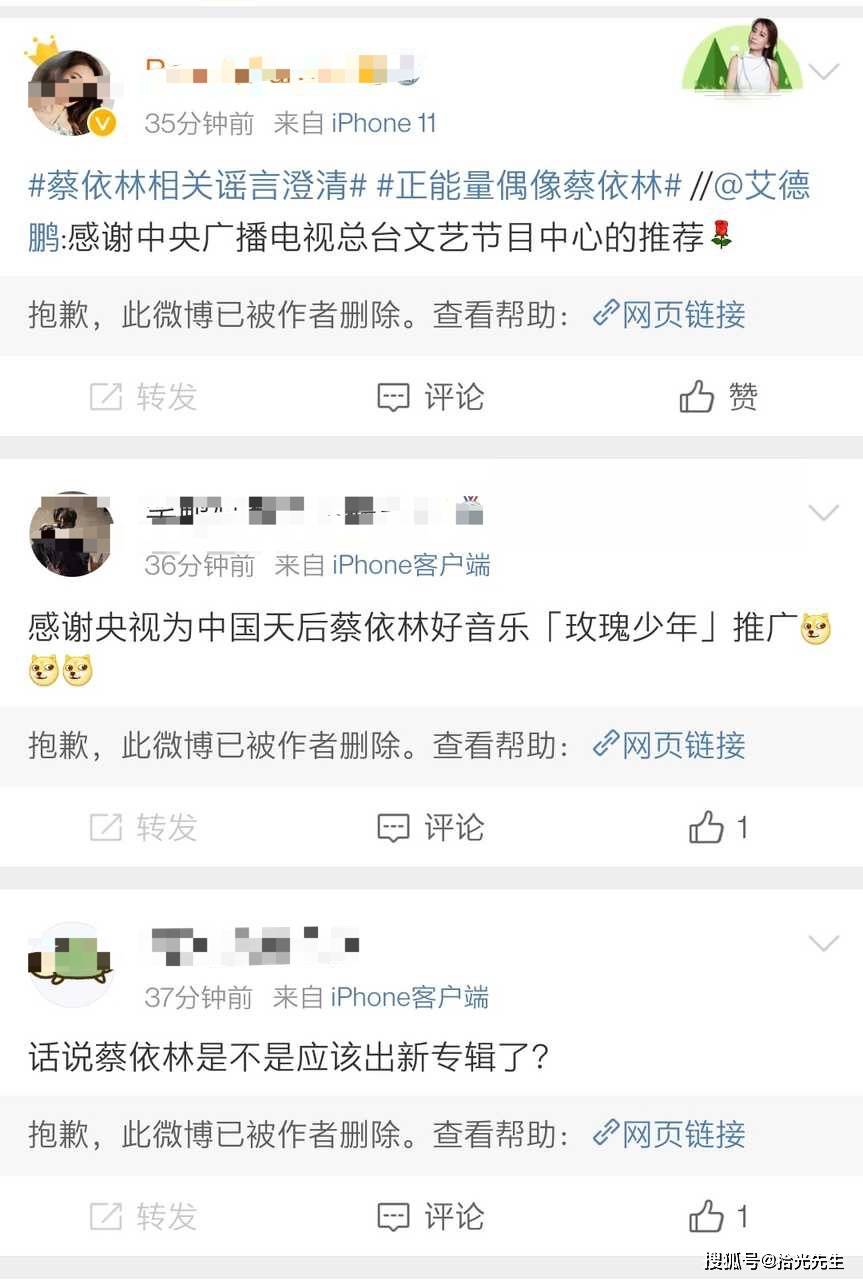Open hashtag #正能量偶像蔡依林#
Image resolution: width=863 pixels, height=1280 pixels.
point(529,186)
